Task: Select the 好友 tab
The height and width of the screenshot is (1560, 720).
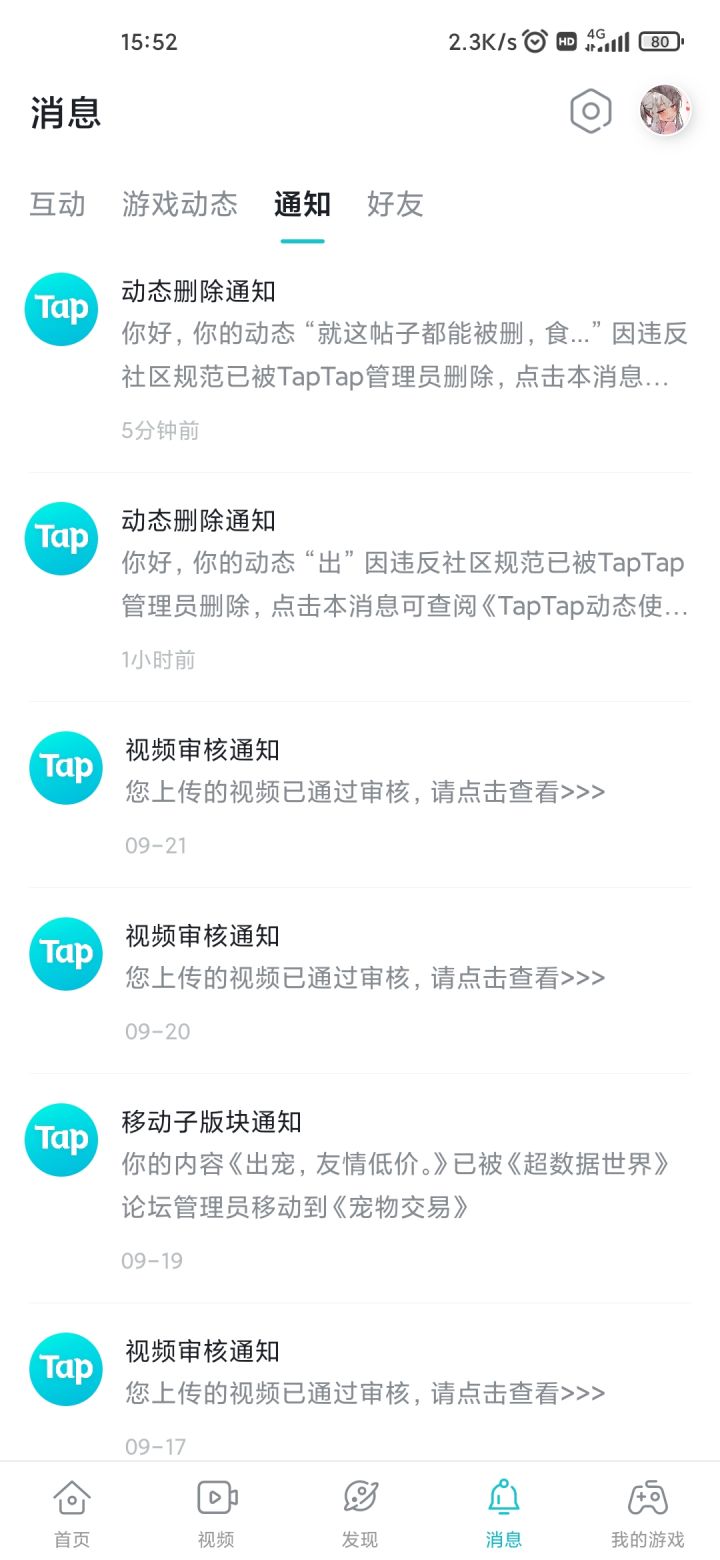Action: [x=396, y=205]
